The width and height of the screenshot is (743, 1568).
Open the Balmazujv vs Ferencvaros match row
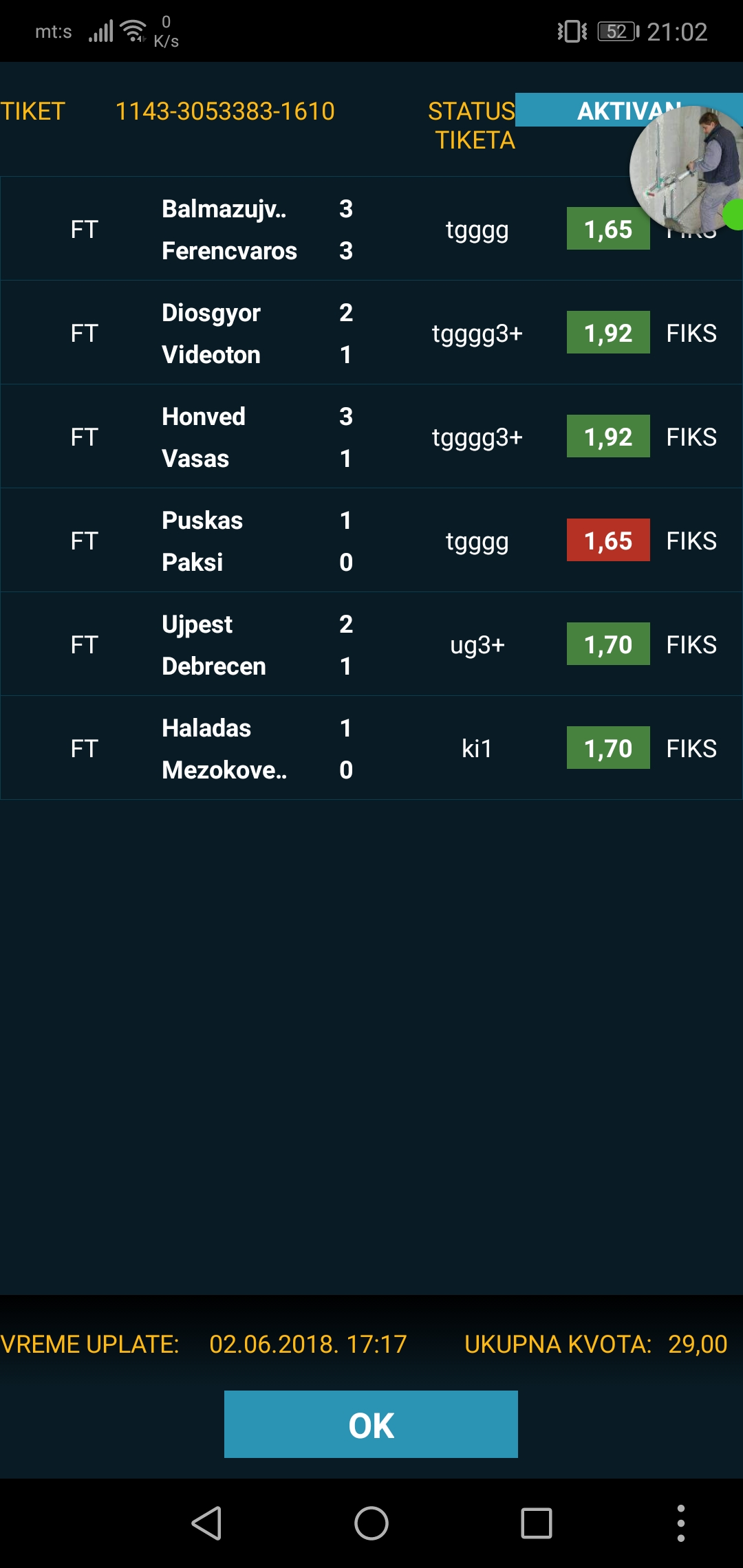(371, 228)
